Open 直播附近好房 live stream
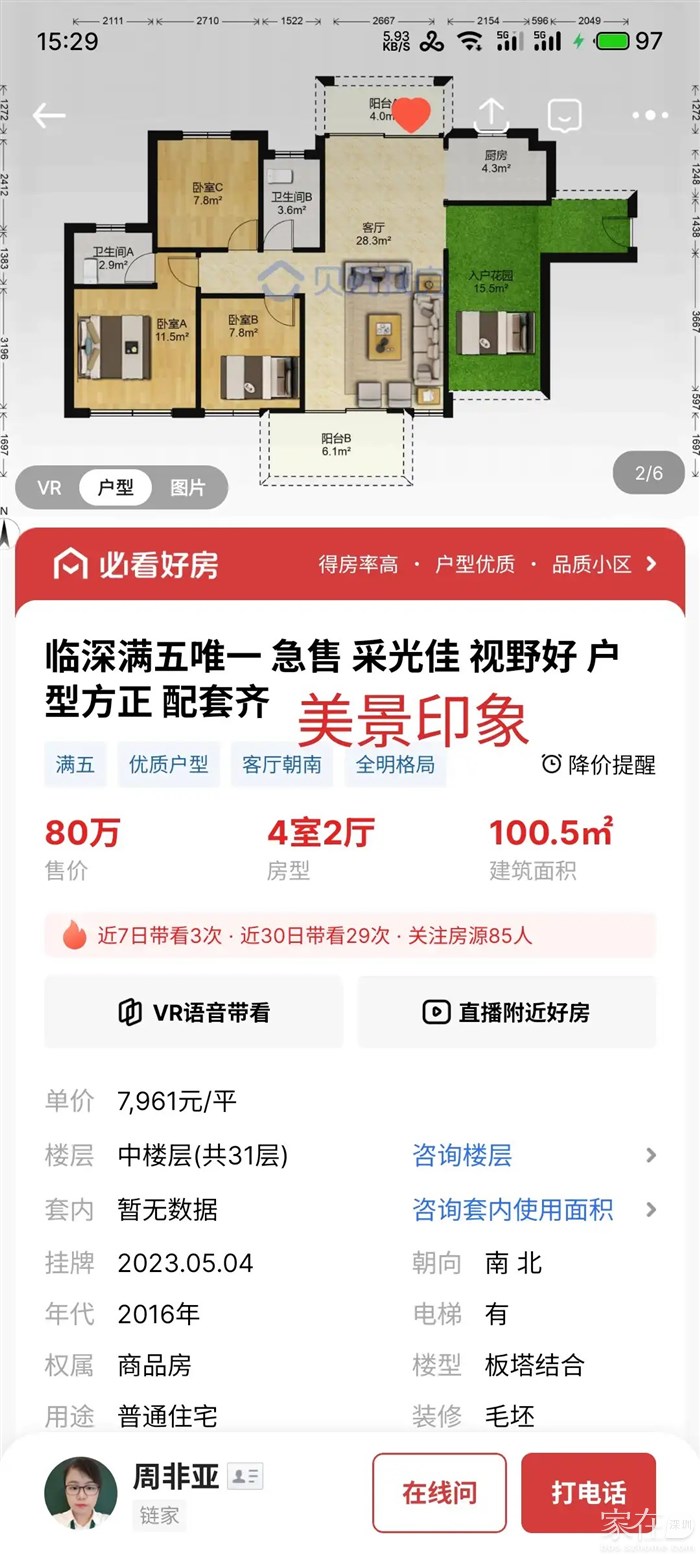Screen dimensions: 700x1555 click(x=506, y=1012)
